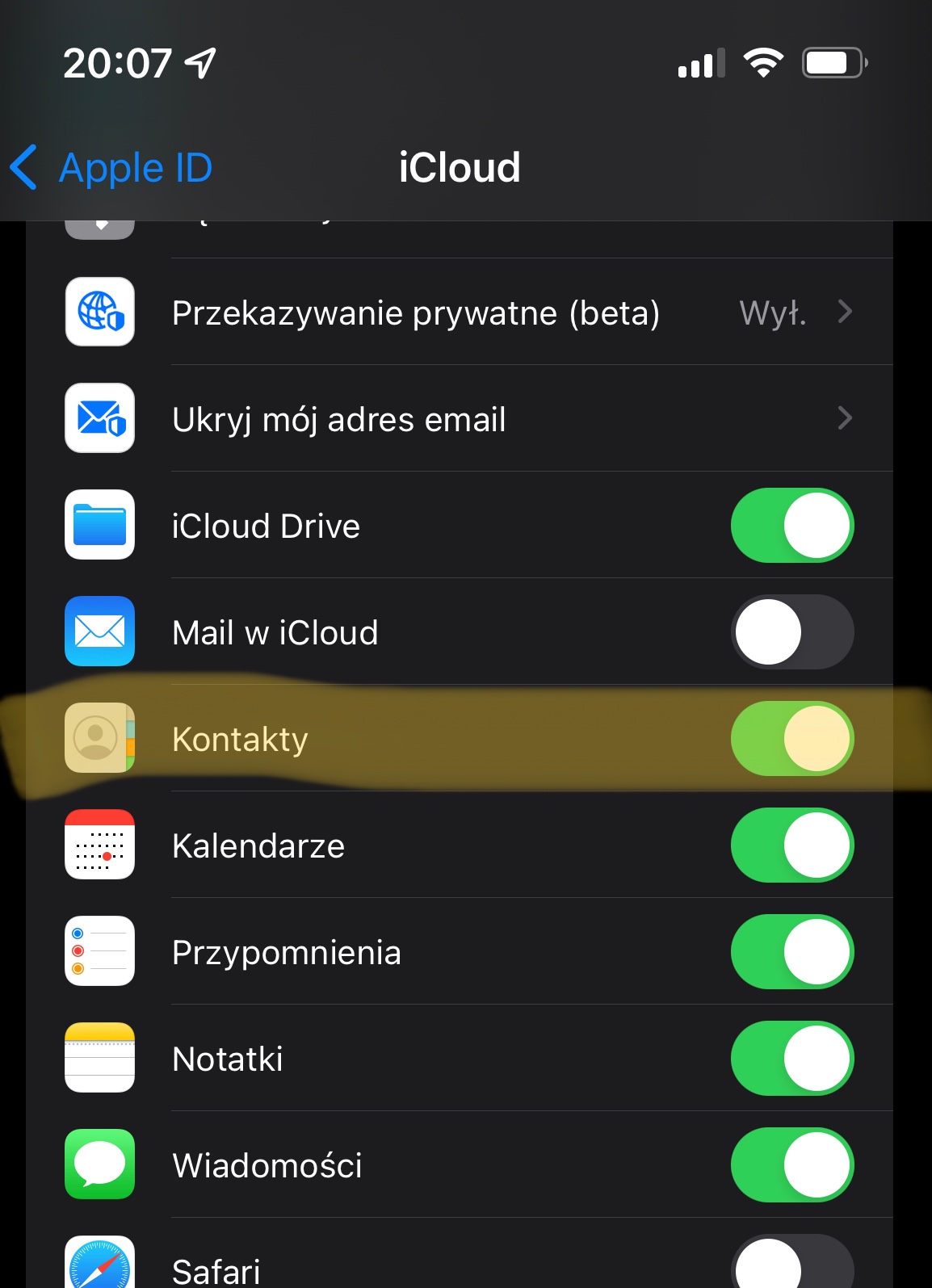This screenshot has height=1288, width=932.
Task: Disable Kalendarze syncing switch
Action: click(792, 845)
